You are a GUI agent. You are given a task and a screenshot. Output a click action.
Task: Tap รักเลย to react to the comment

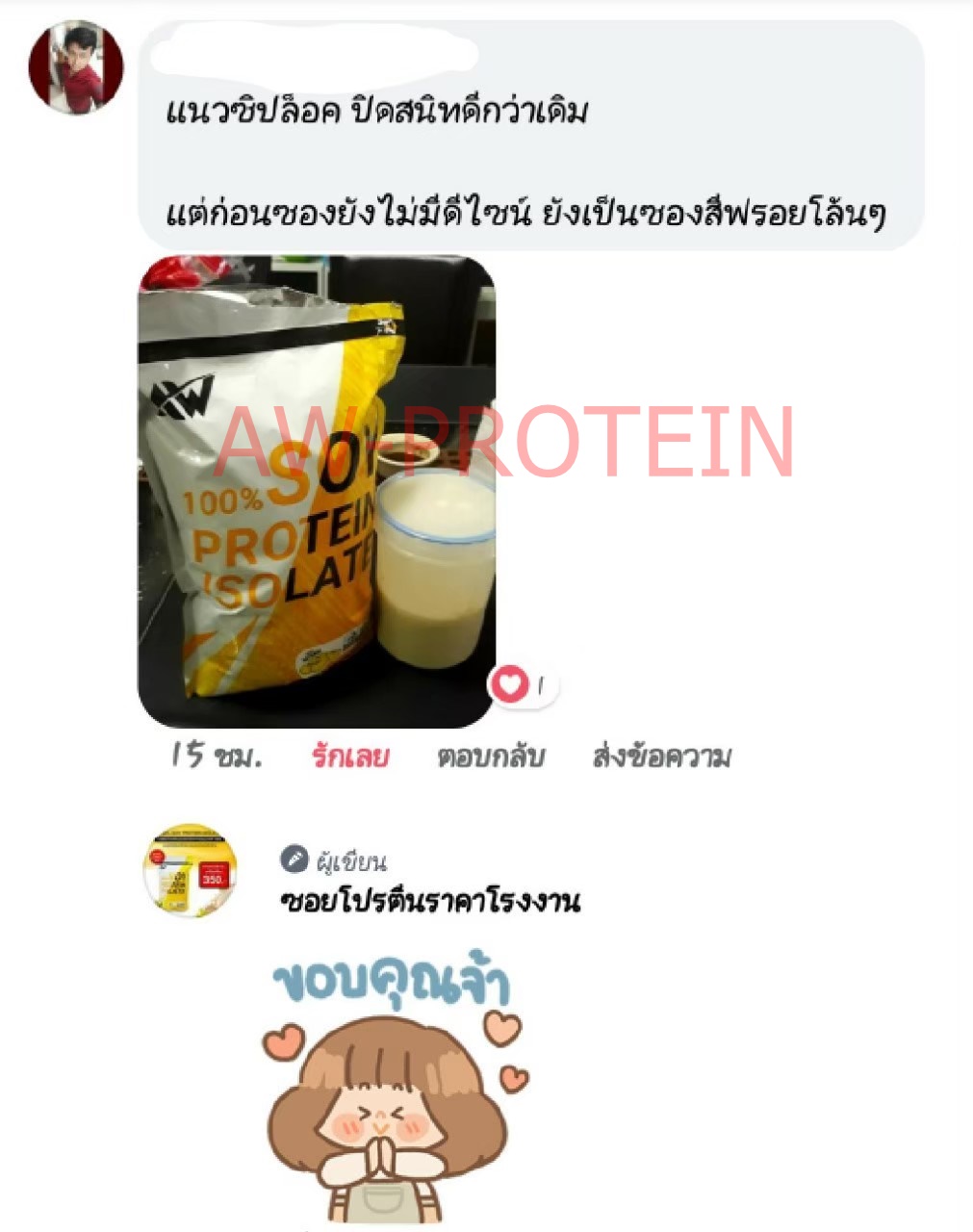(350, 757)
